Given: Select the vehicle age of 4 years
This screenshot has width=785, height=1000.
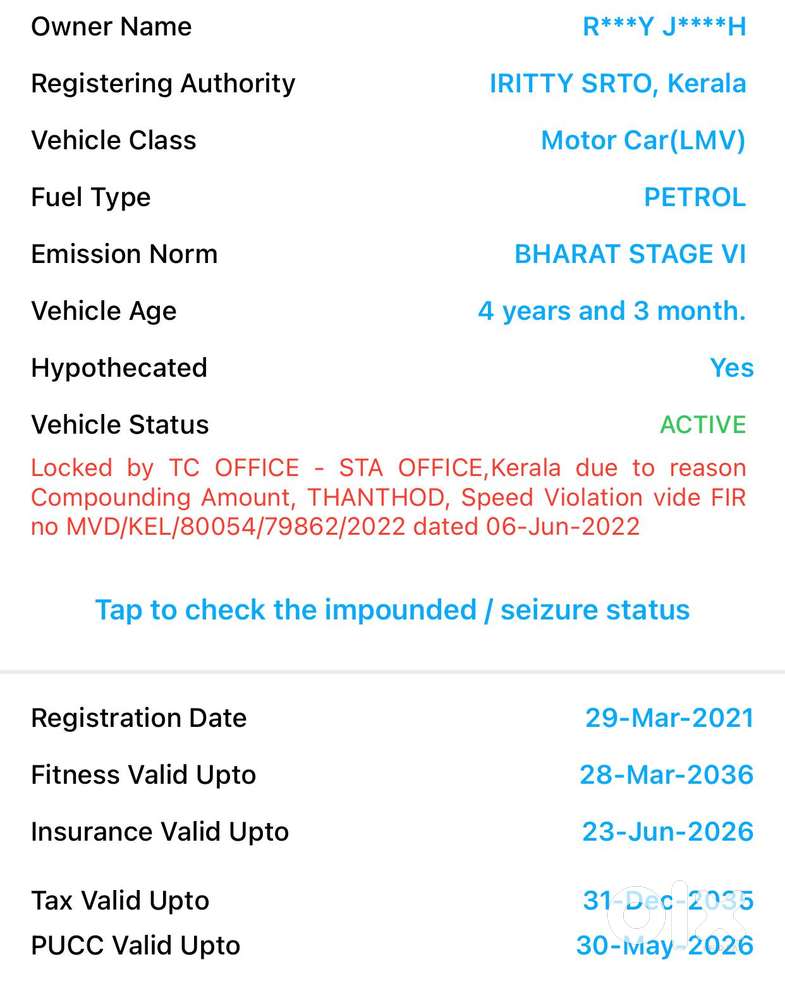Looking at the screenshot, I should point(612,311).
